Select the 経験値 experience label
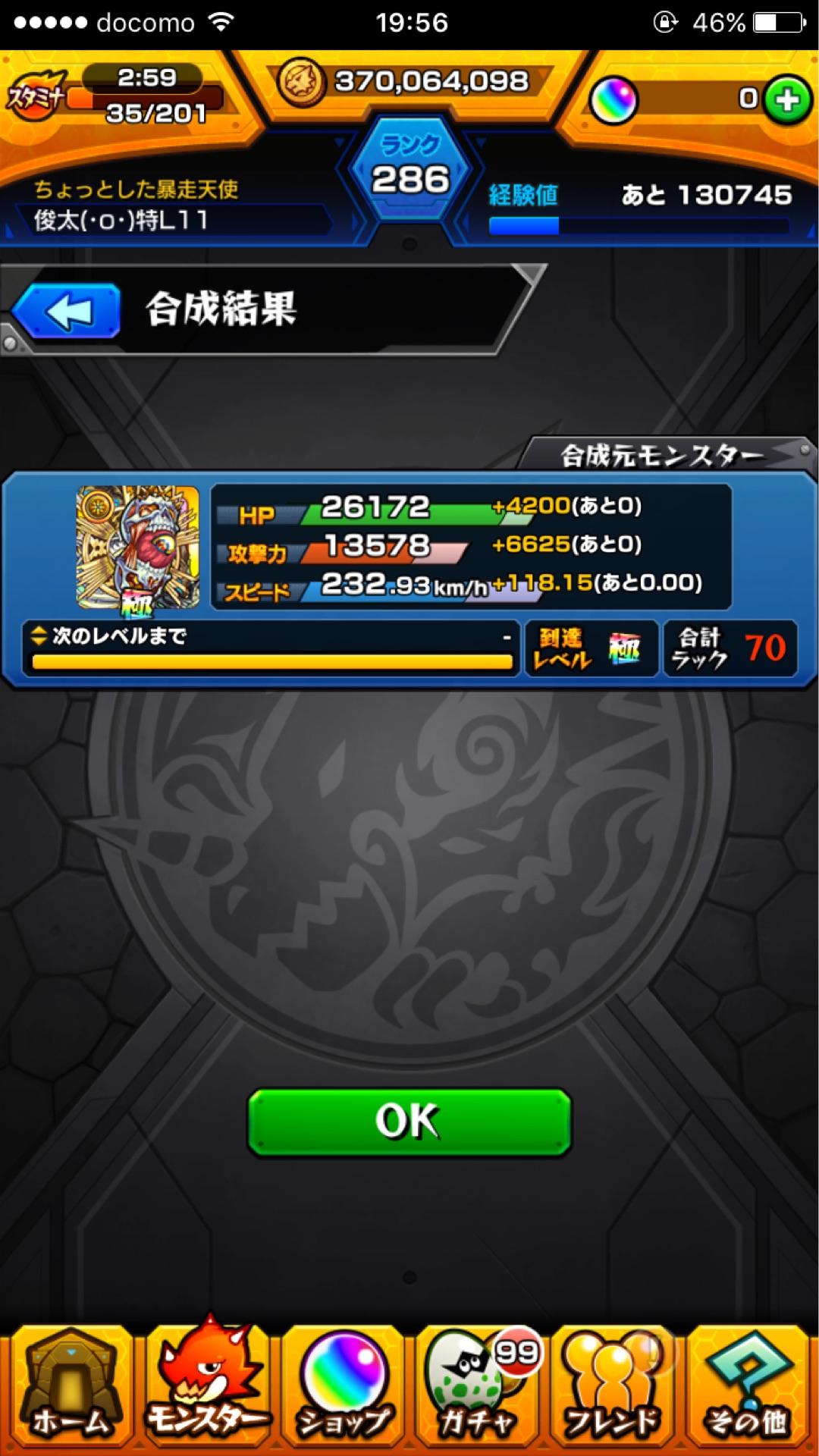Screen dimensions: 819x1456 point(523,197)
